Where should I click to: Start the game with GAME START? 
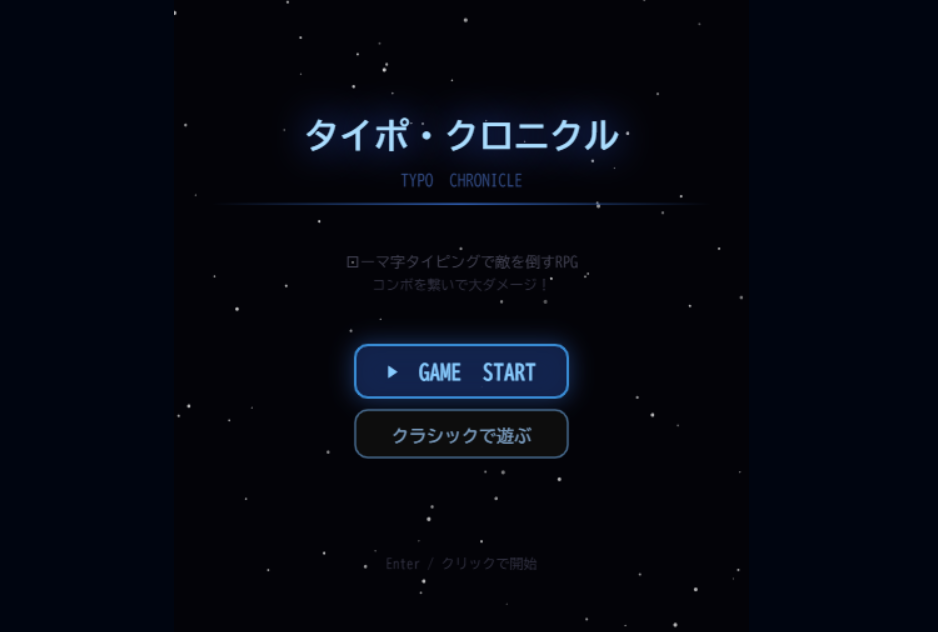(461, 372)
